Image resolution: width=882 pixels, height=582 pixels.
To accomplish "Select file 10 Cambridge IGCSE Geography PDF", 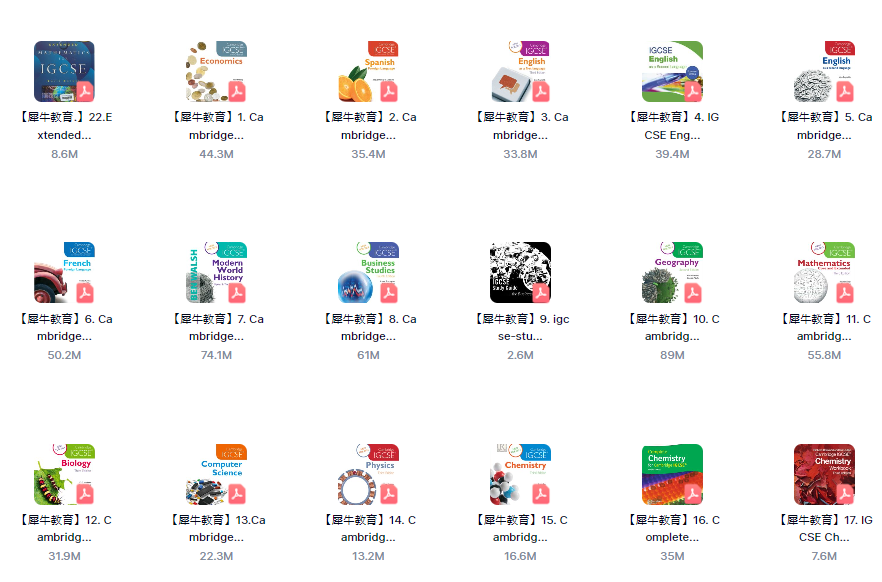I will tap(672, 273).
